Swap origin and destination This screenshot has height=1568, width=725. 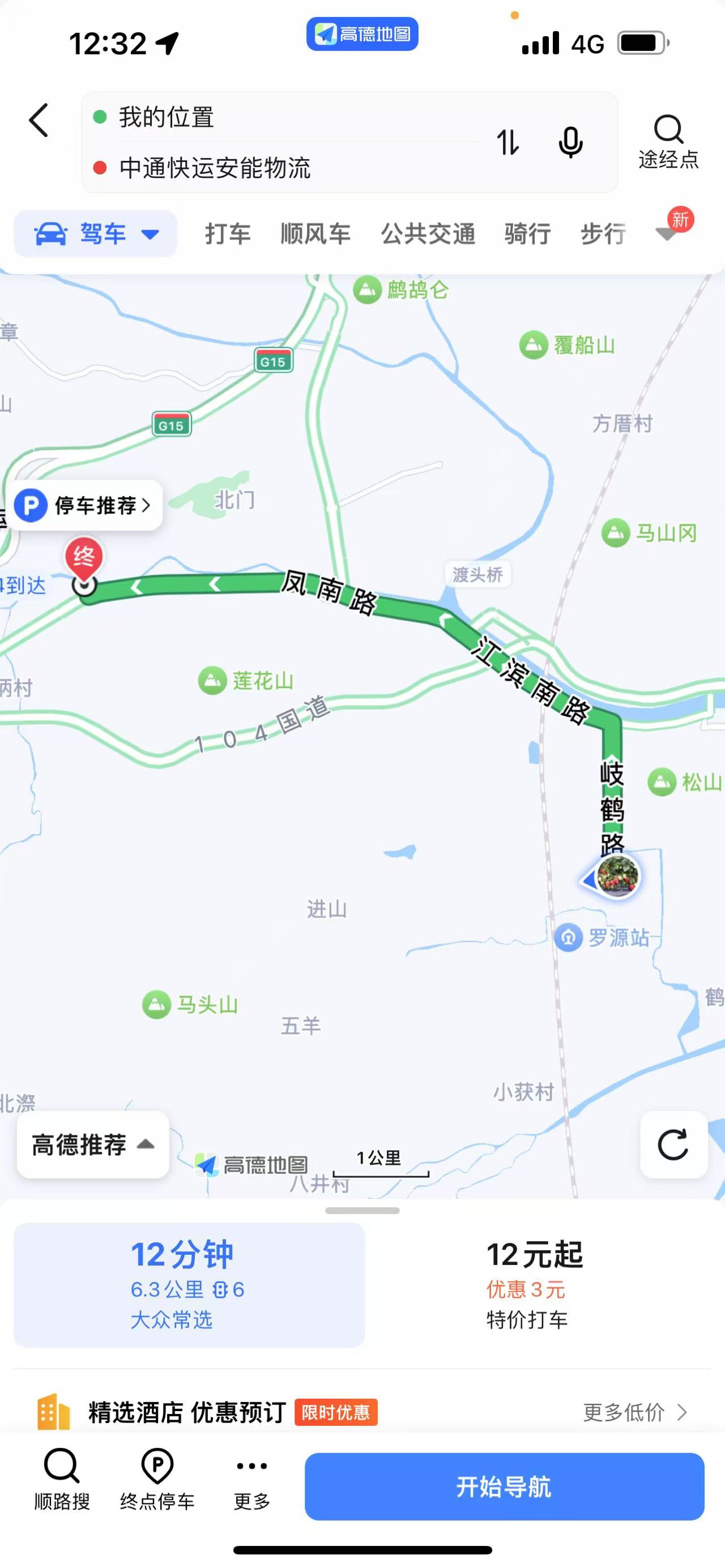(x=507, y=143)
